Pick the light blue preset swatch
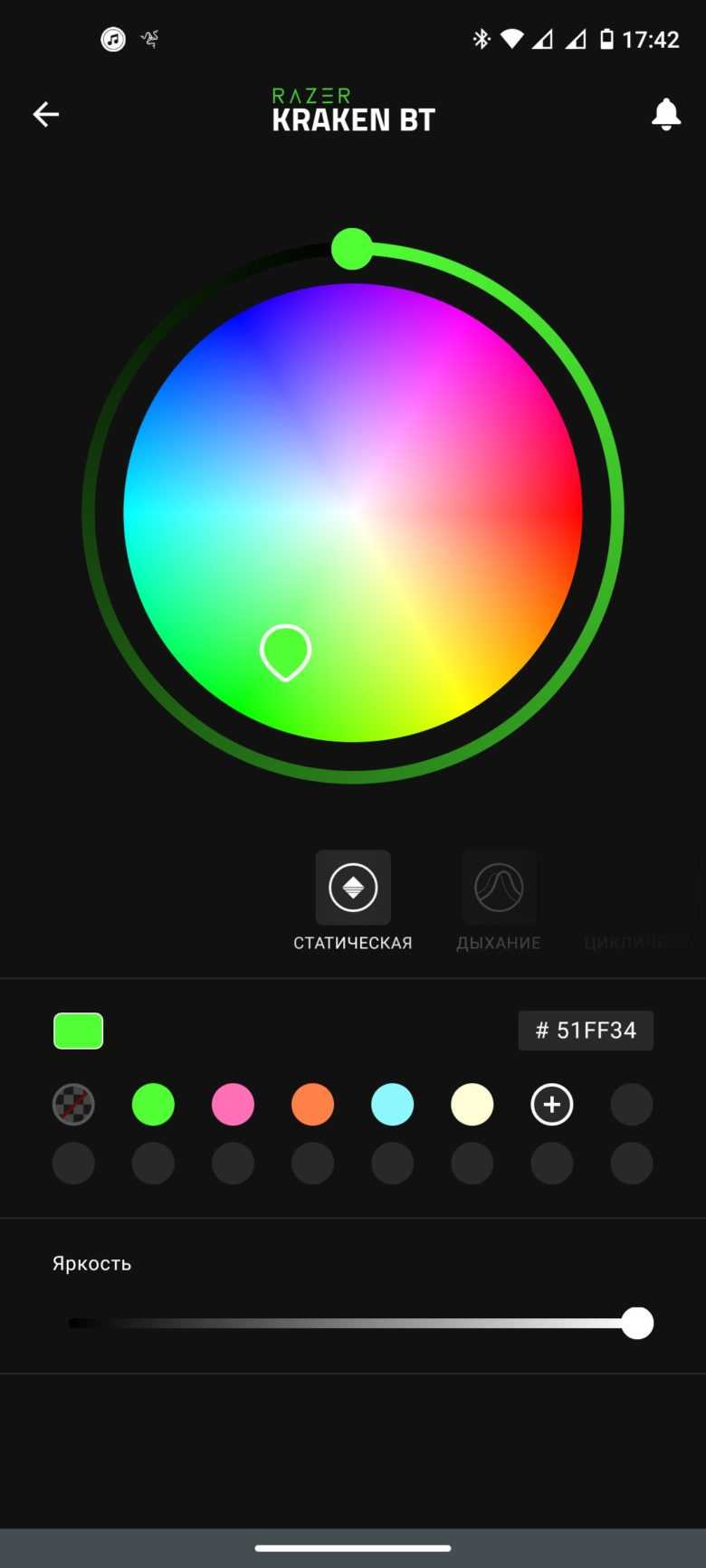 point(392,1105)
